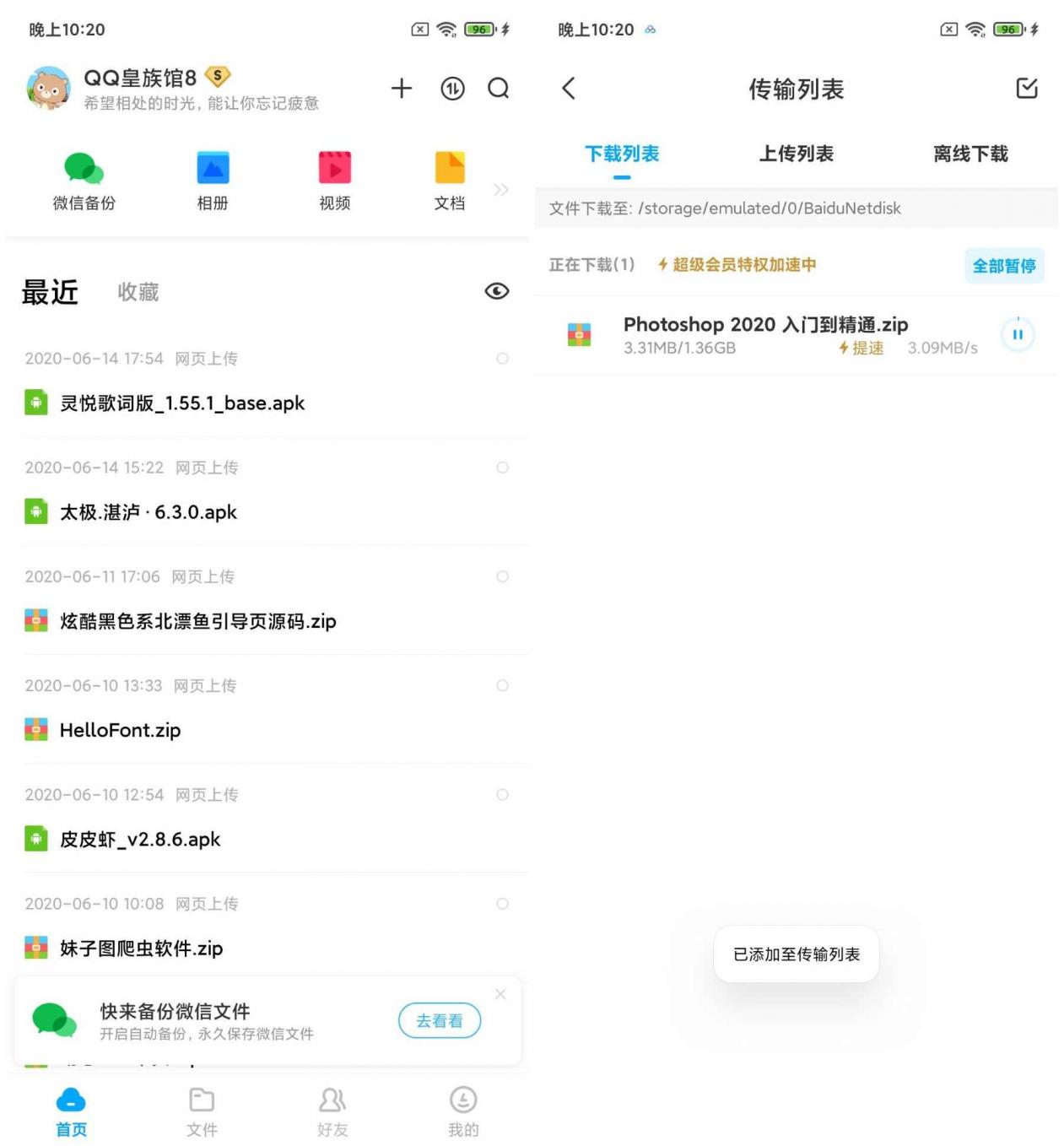Screen dimensions: 1064x1146
Task: Open the 文档 documents section
Action: (x=450, y=179)
